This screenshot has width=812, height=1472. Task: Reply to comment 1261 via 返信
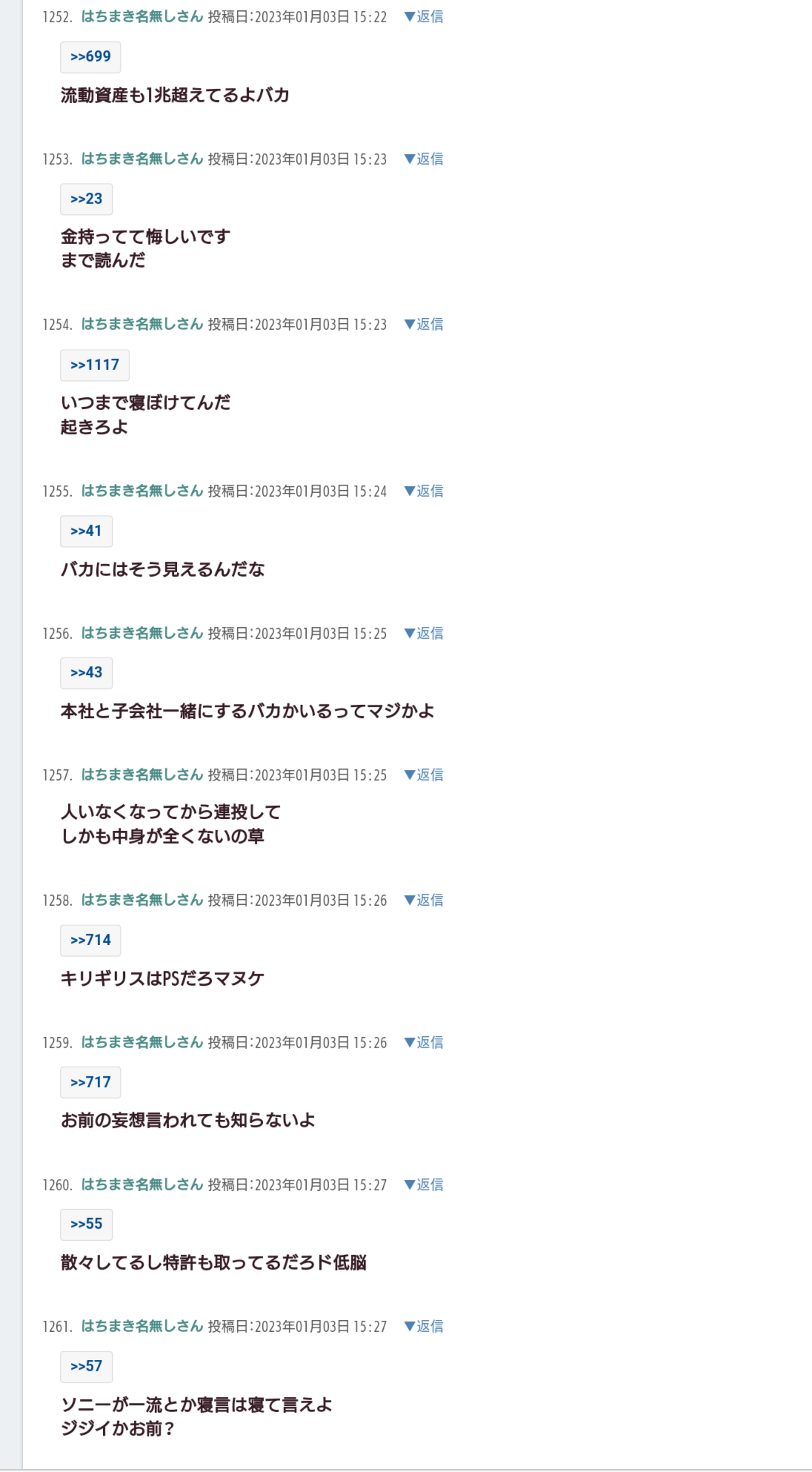[x=424, y=1327]
